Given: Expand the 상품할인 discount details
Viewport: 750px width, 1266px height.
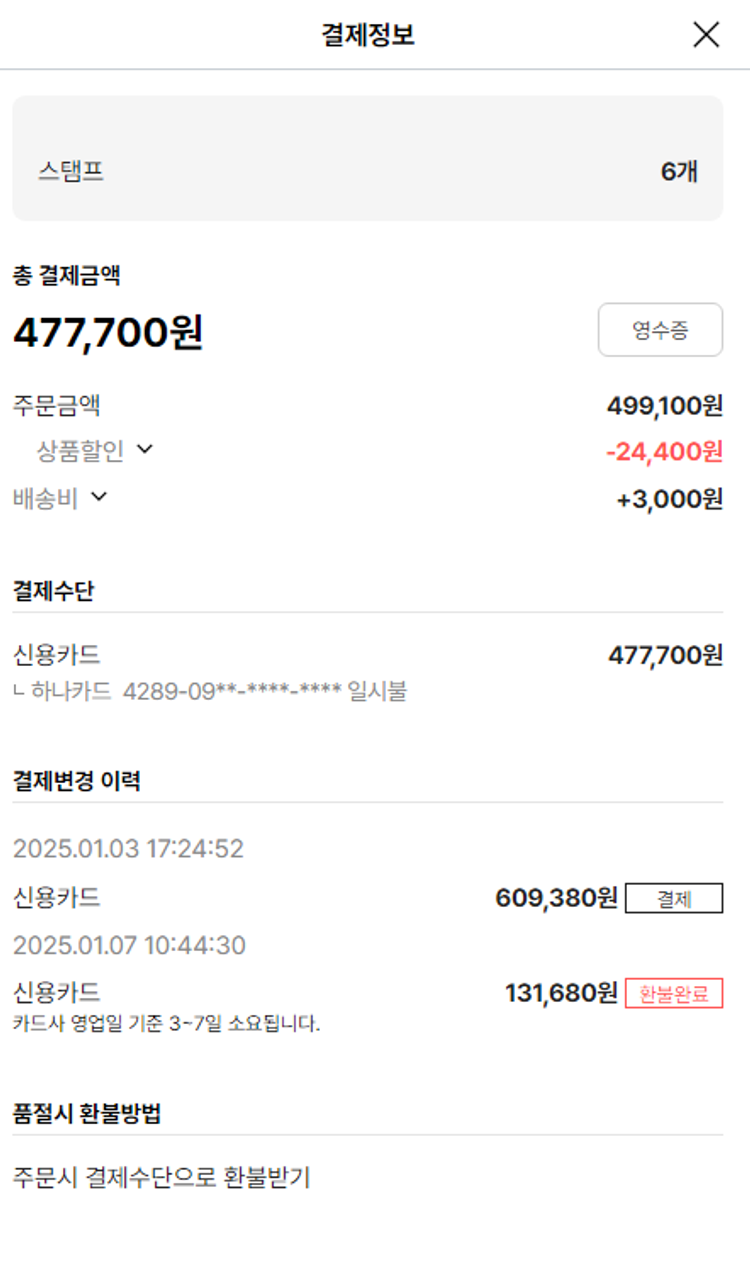Looking at the screenshot, I should [x=145, y=449].
